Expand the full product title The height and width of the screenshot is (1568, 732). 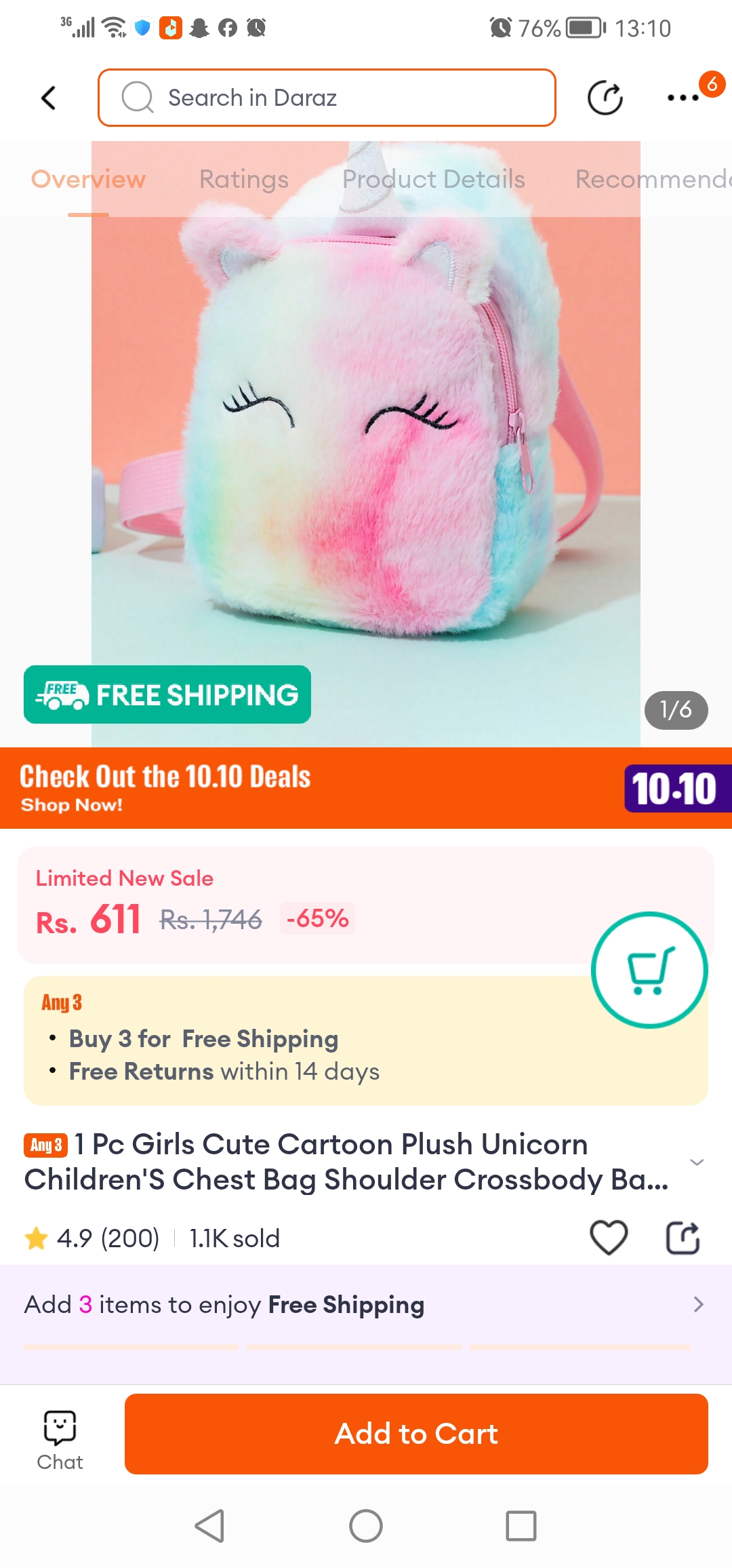point(696,1162)
